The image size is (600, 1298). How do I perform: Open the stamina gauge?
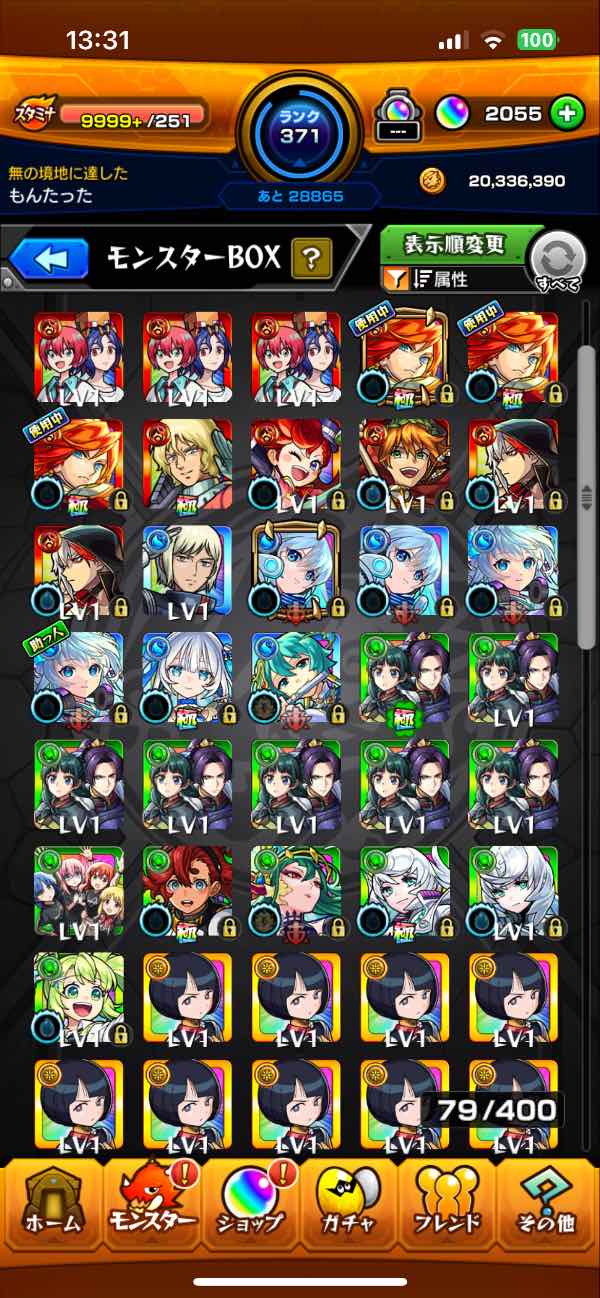point(110,115)
